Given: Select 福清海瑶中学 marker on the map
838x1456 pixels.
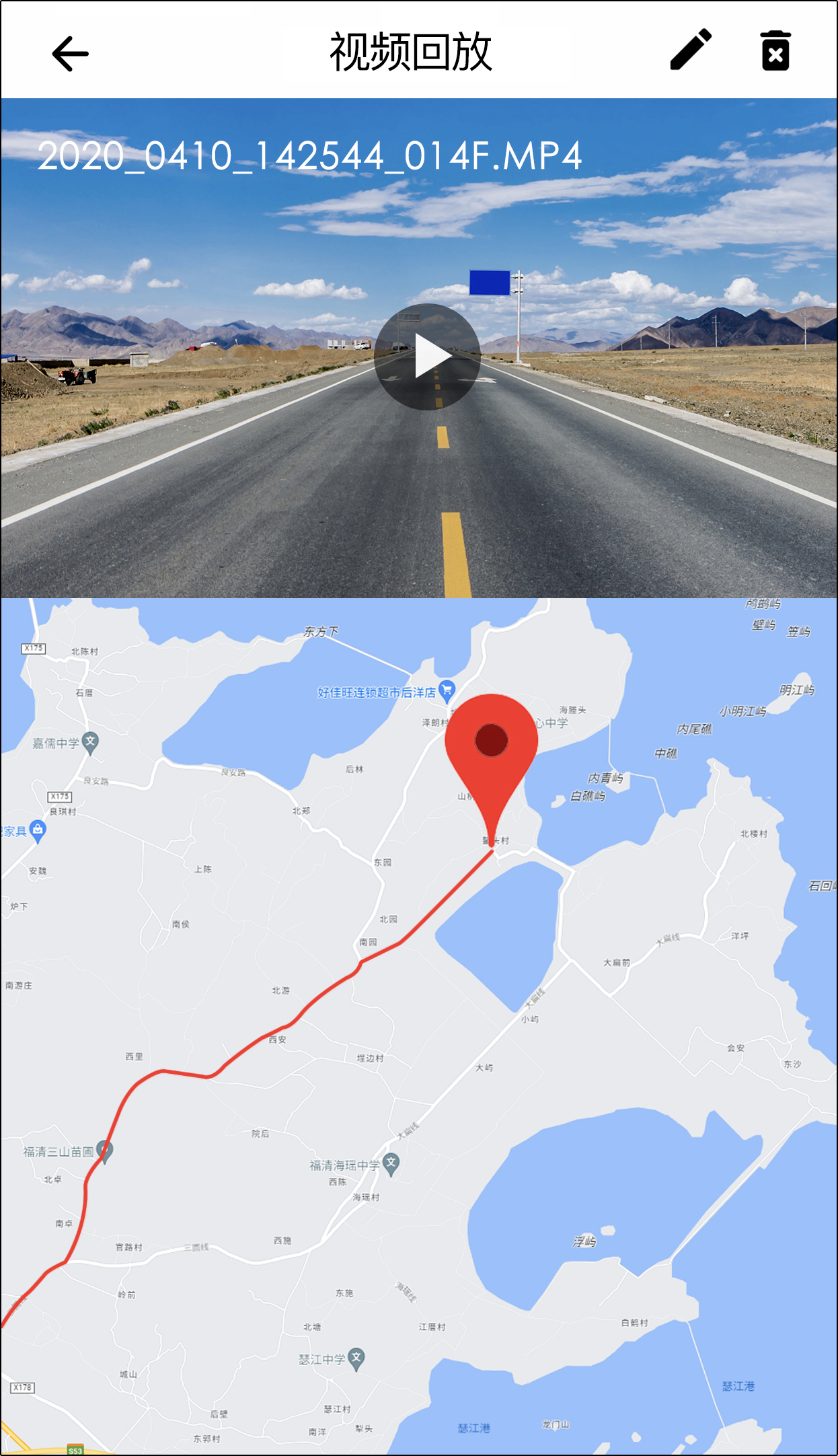Looking at the screenshot, I should pos(391,1162).
